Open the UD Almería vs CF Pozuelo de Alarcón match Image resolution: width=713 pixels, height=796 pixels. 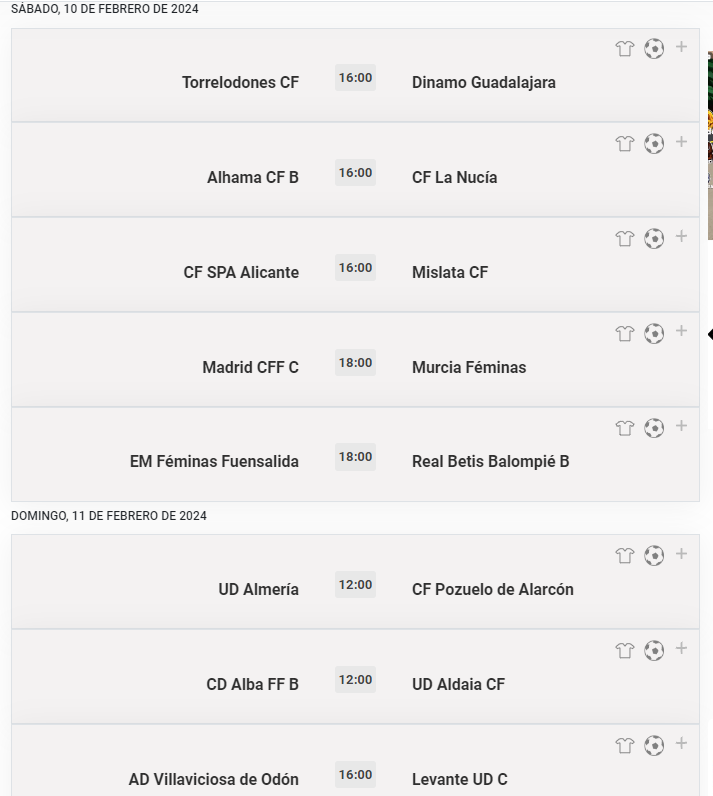pyautogui.click(x=355, y=585)
